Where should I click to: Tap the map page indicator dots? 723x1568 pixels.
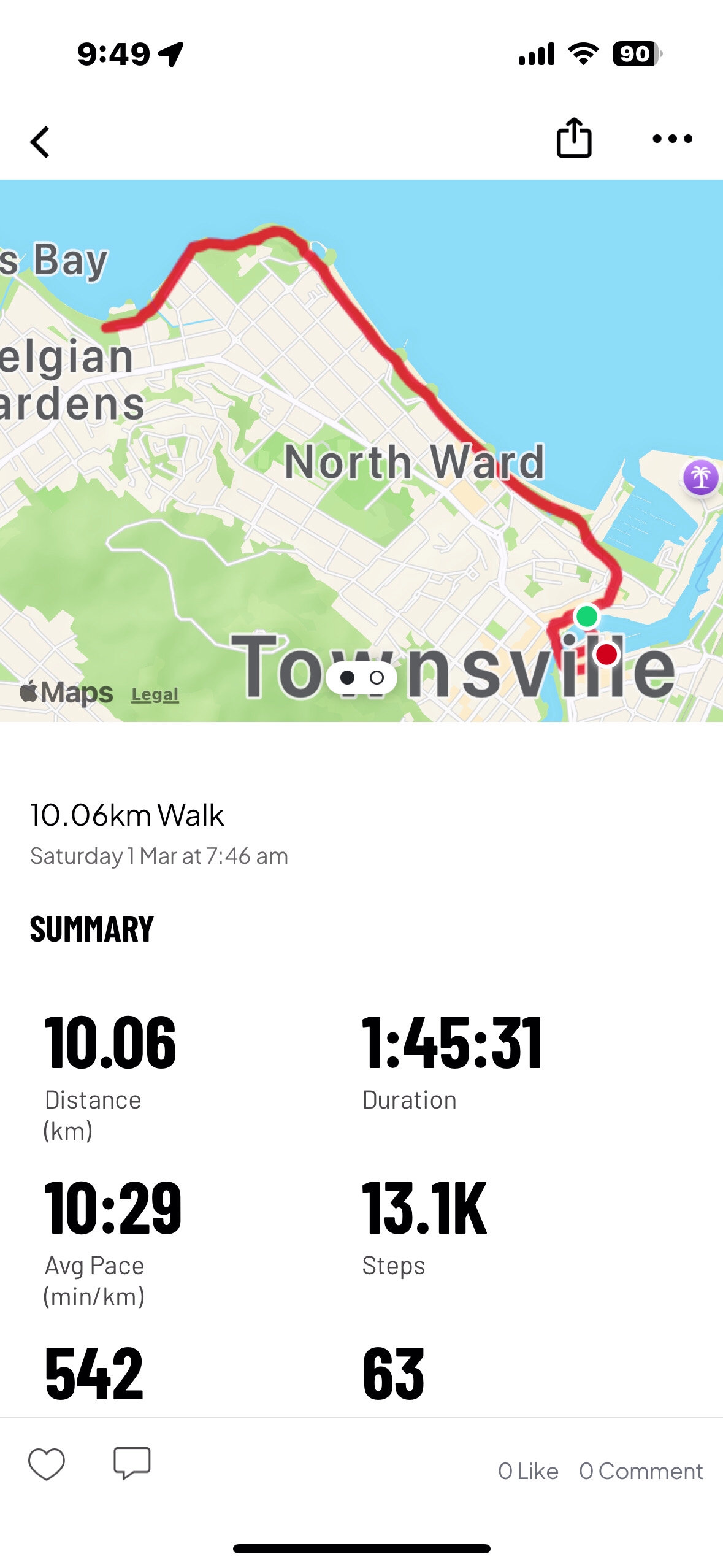point(362,677)
